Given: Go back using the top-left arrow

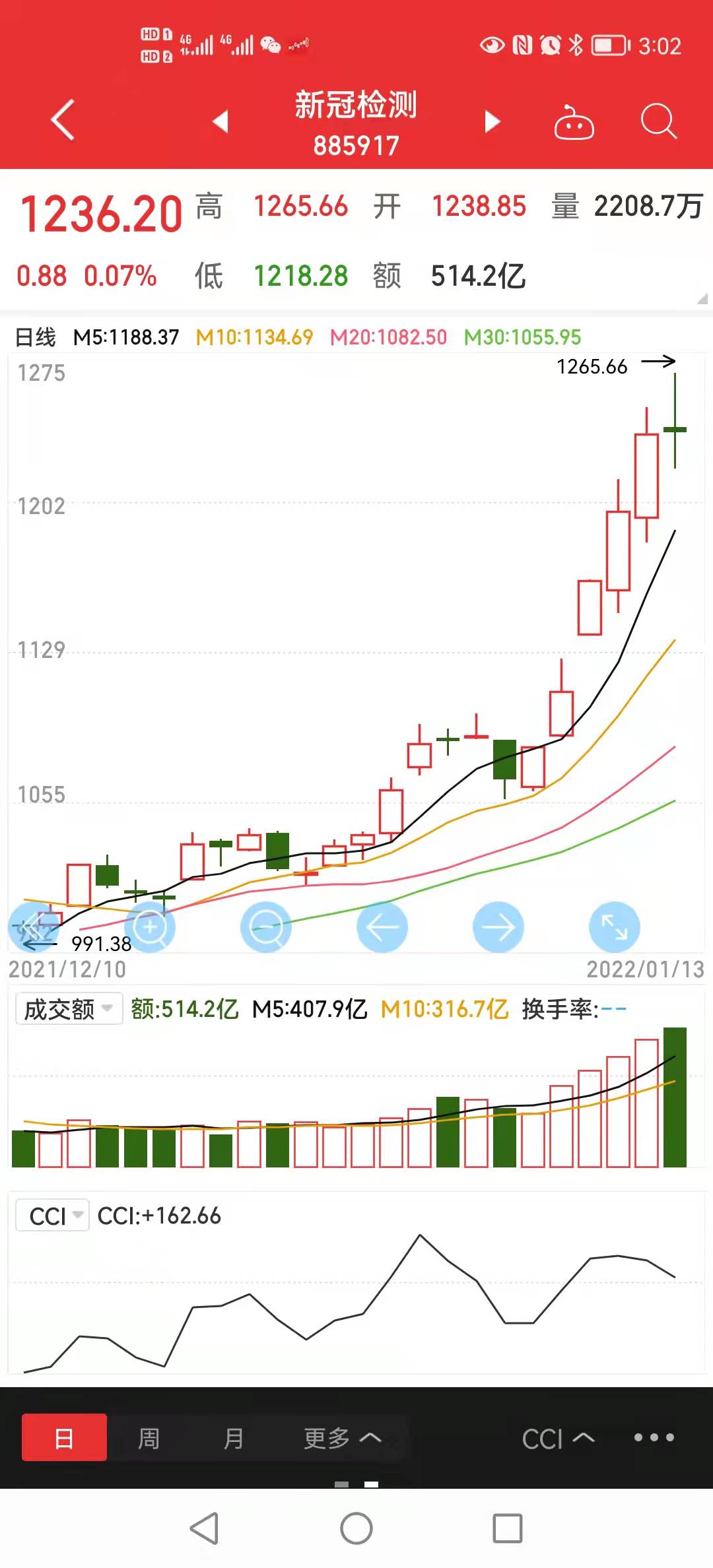Looking at the screenshot, I should coord(63,120).
